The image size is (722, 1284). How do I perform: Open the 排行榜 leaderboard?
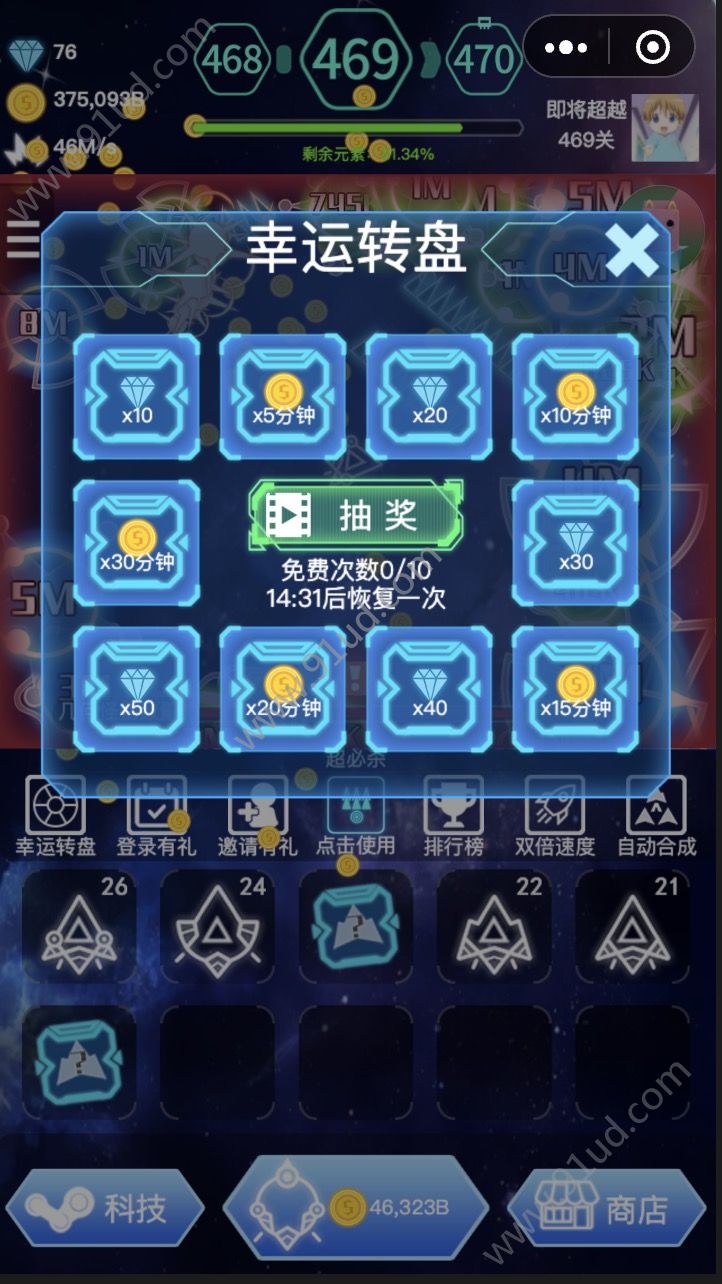tap(454, 817)
